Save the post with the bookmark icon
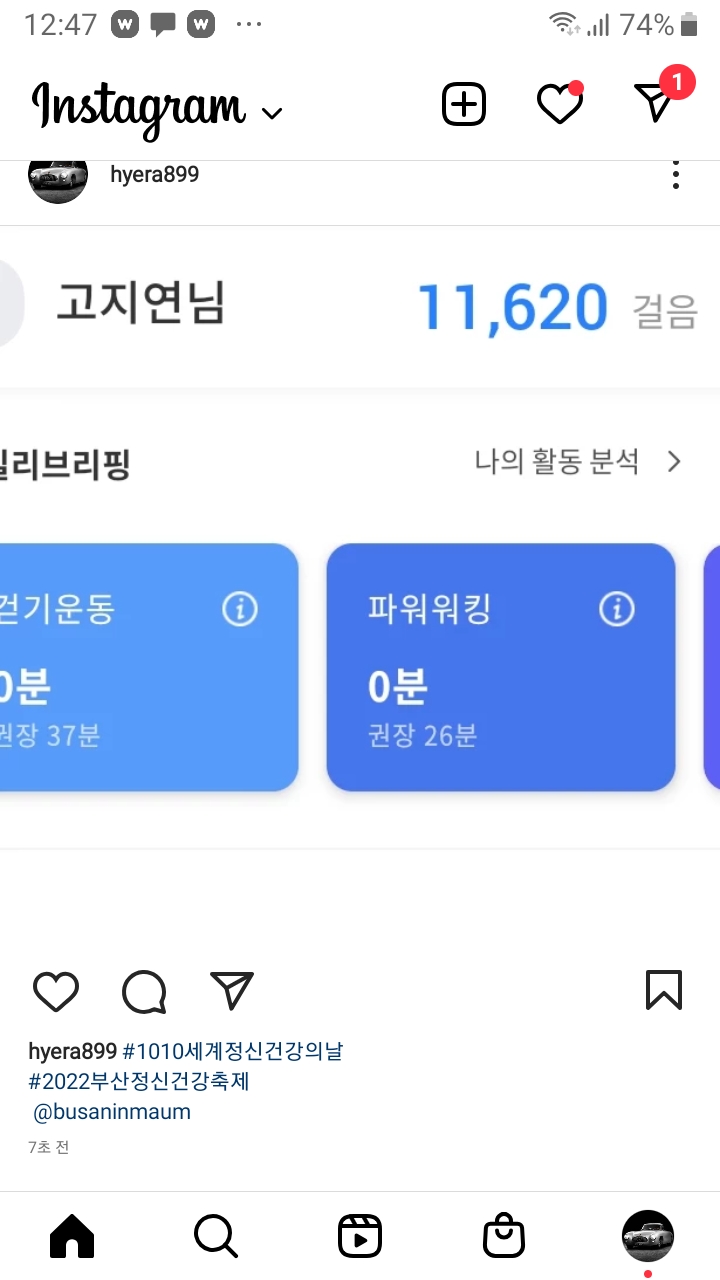 tap(664, 990)
